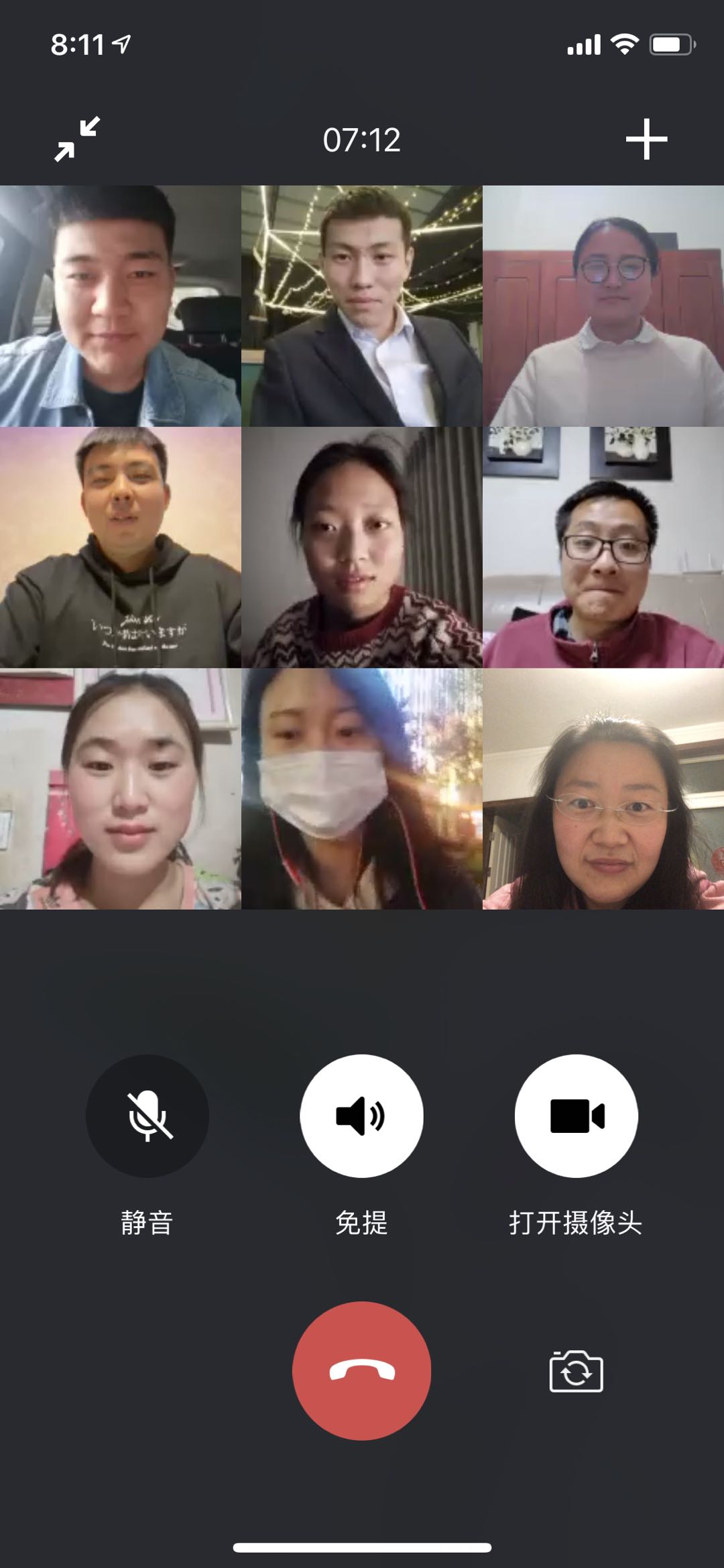
Task: Select tile of man in black hoodie
Action: tap(120, 547)
